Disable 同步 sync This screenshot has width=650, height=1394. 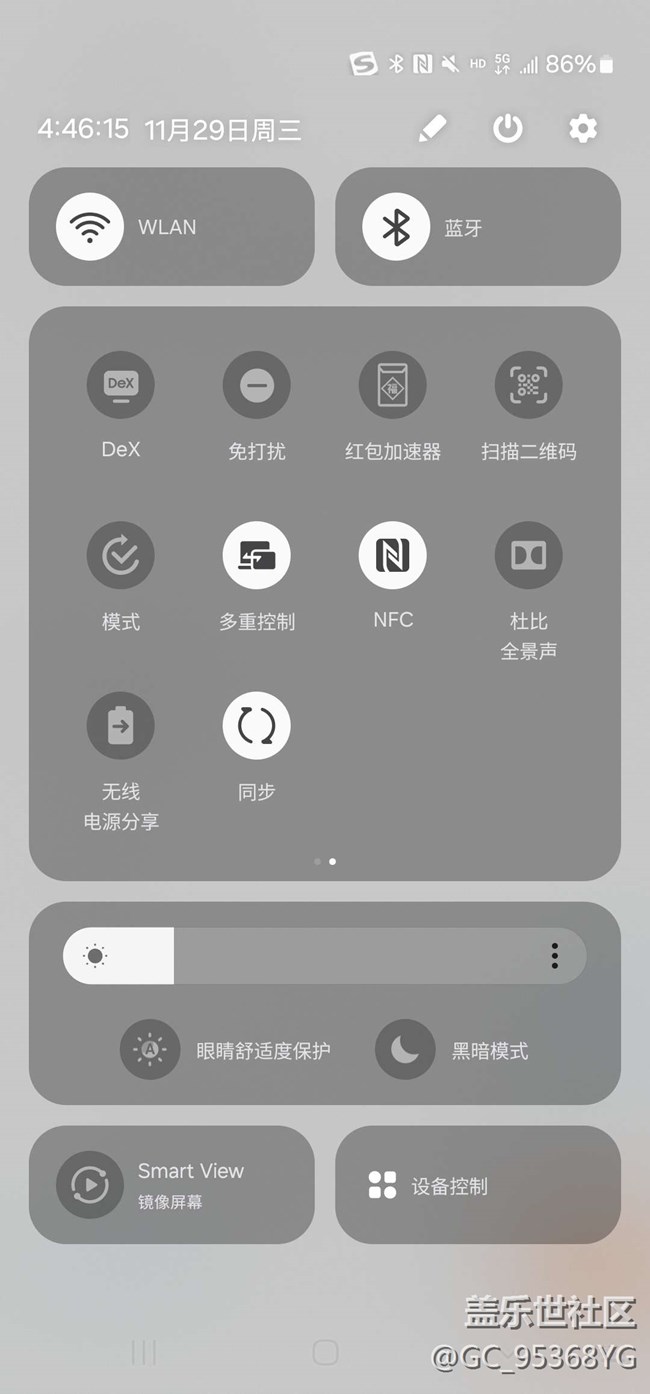(x=257, y=725)
